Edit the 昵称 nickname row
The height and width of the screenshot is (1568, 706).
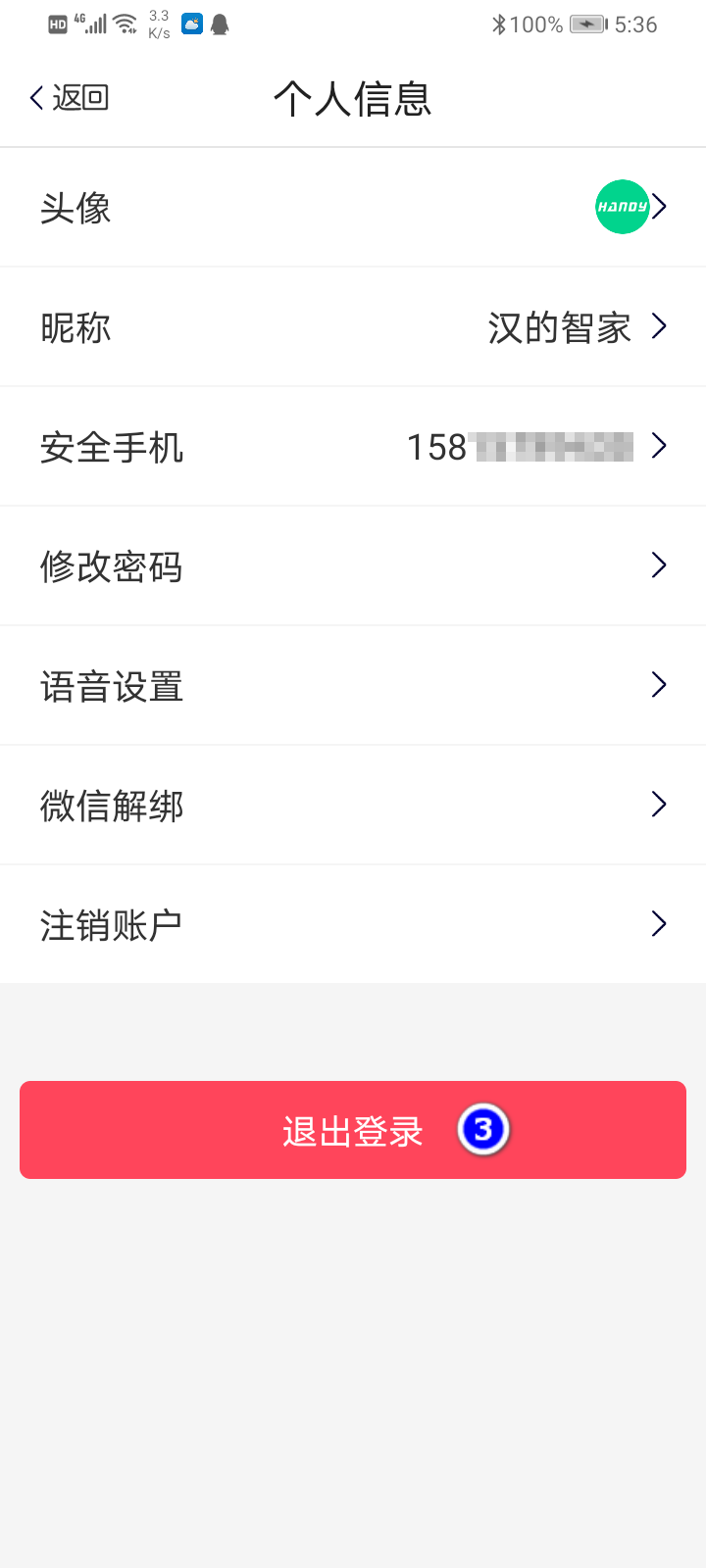pyautogui.click(x=353, y=326)
